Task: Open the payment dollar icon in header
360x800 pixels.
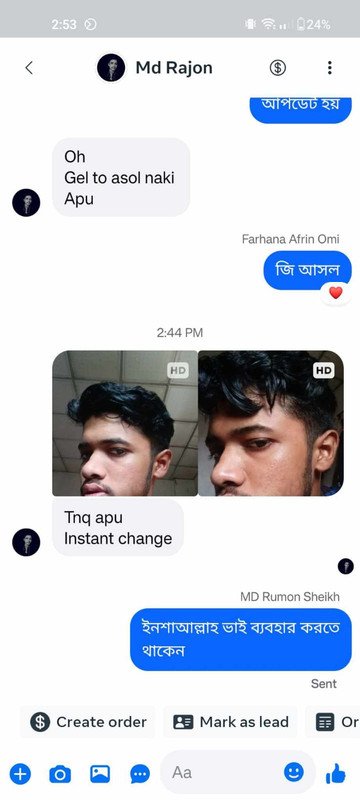Action: click(x=277, y=68)
